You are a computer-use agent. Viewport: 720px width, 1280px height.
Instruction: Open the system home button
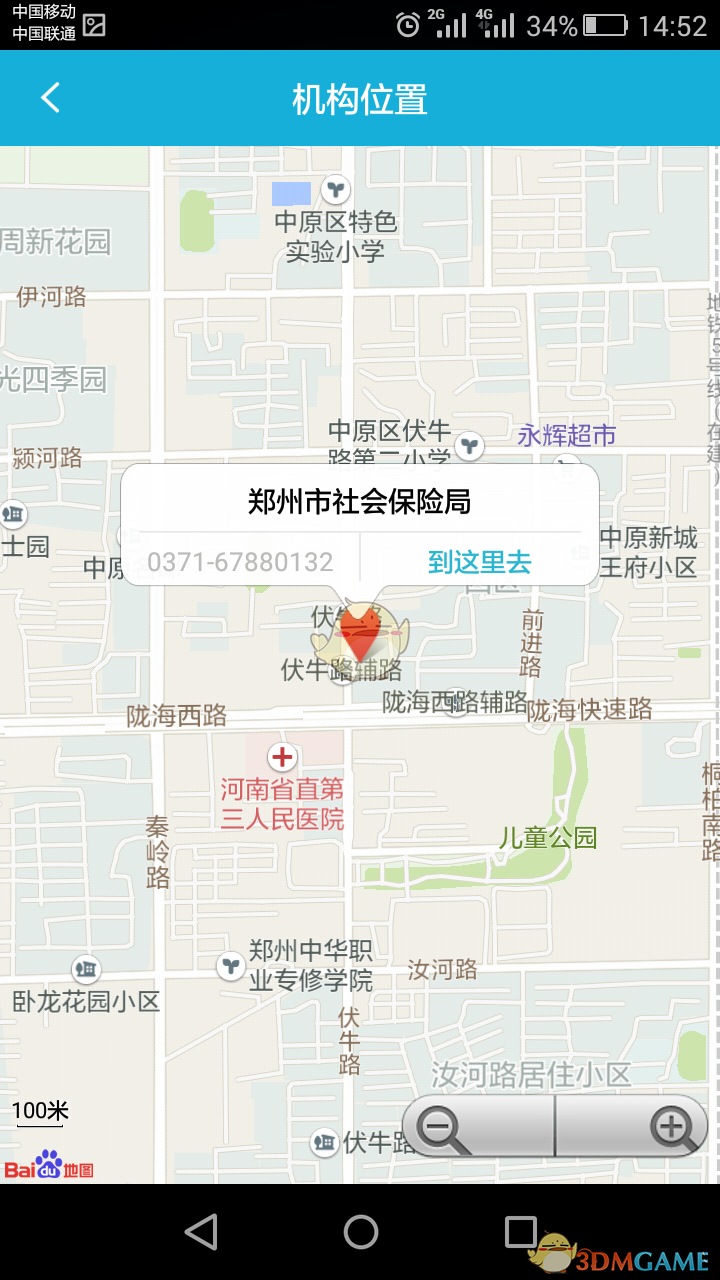click(360, 1232)
